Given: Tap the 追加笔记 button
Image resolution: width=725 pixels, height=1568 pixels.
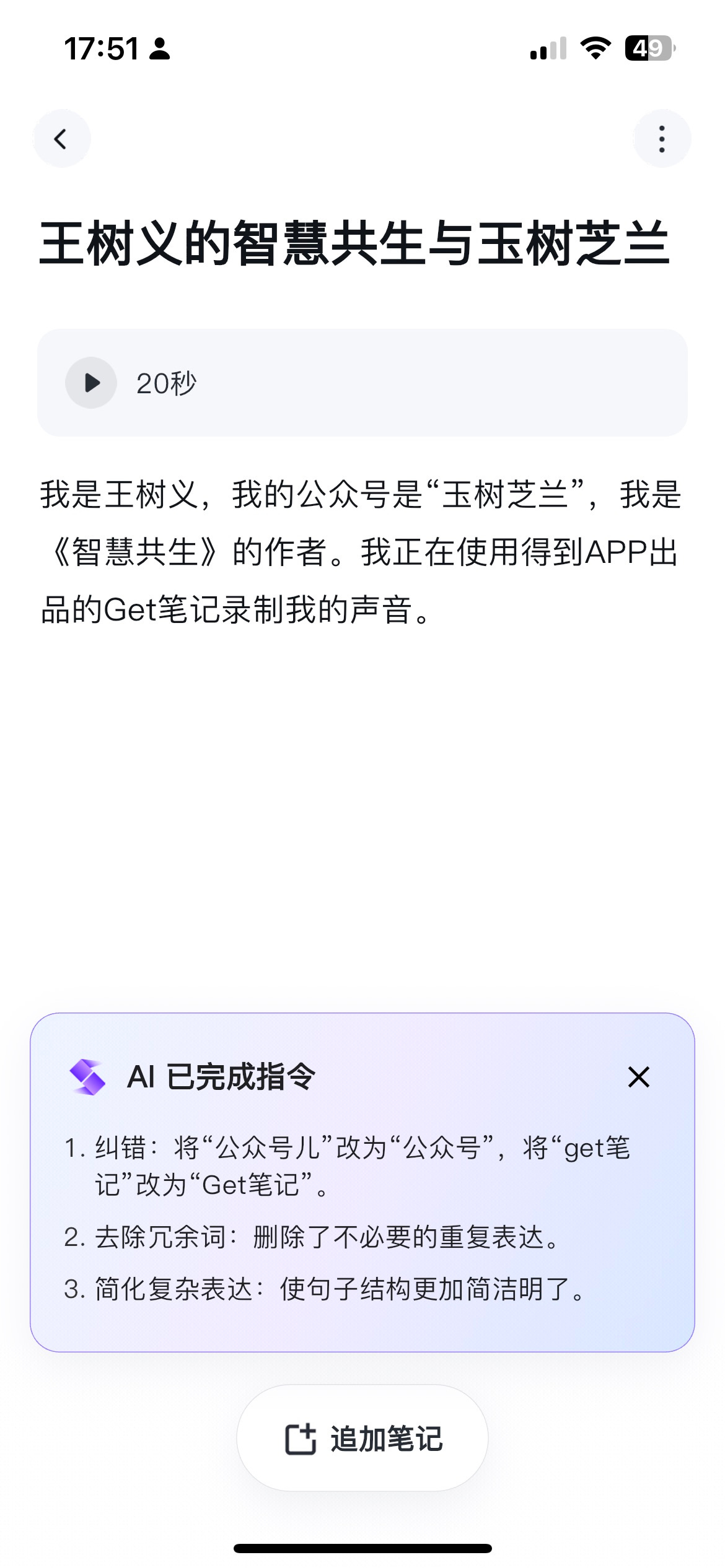Looking at the screenshot, I should coord(362,1438).
